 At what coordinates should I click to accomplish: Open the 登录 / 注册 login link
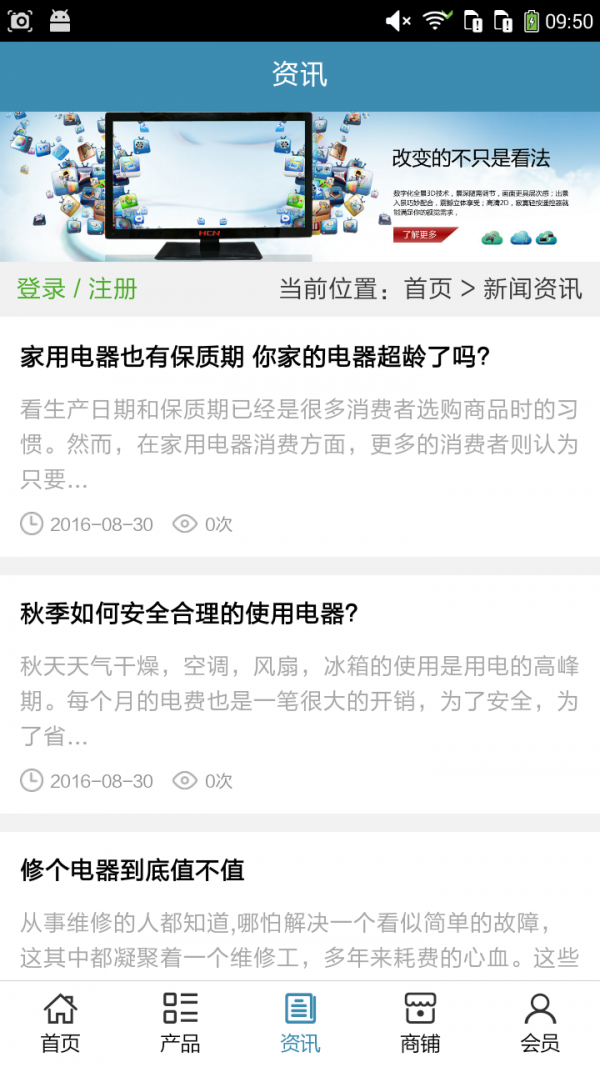pyautogui.click(x=77, y=289)
